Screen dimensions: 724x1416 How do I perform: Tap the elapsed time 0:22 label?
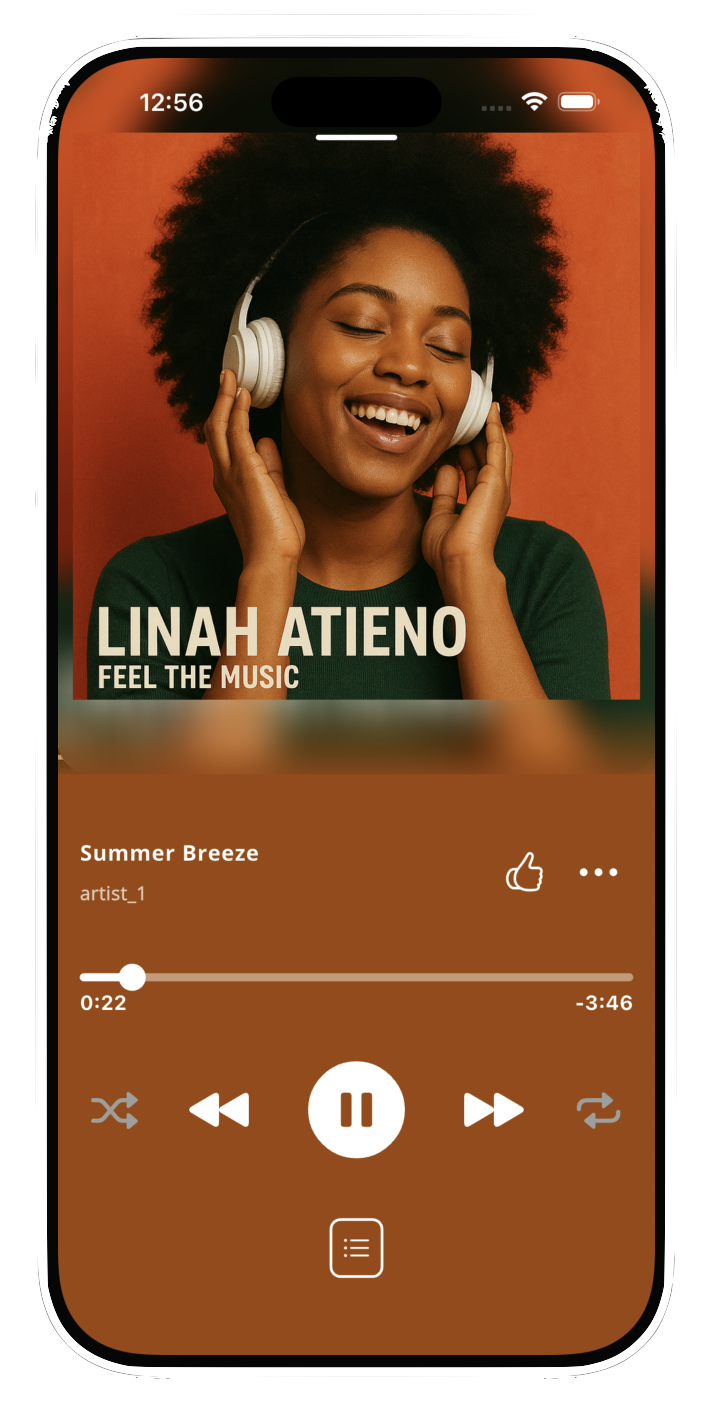(101, 1003)
